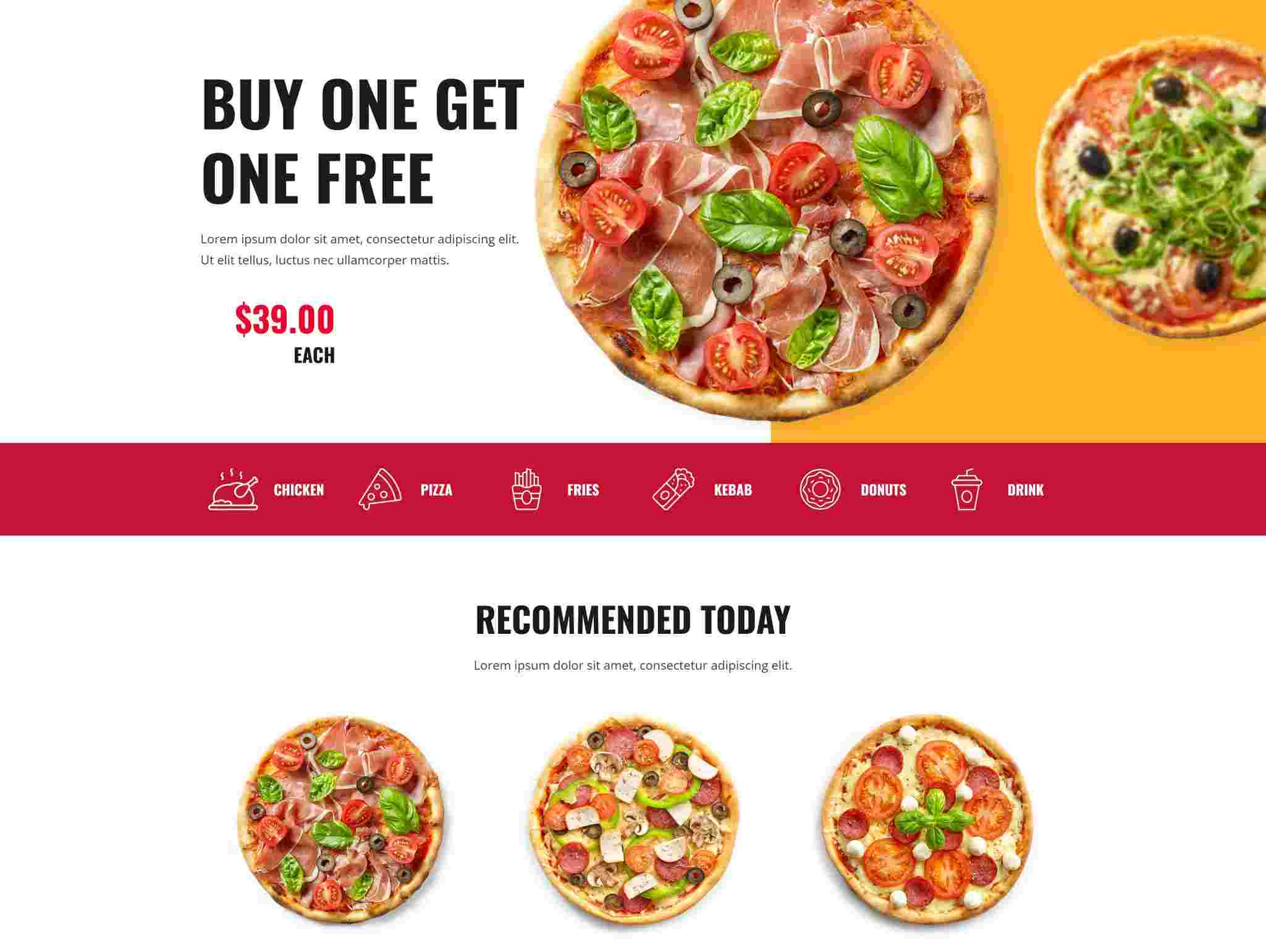Switch to the Fries category
1266x952 pixels.
583,490
